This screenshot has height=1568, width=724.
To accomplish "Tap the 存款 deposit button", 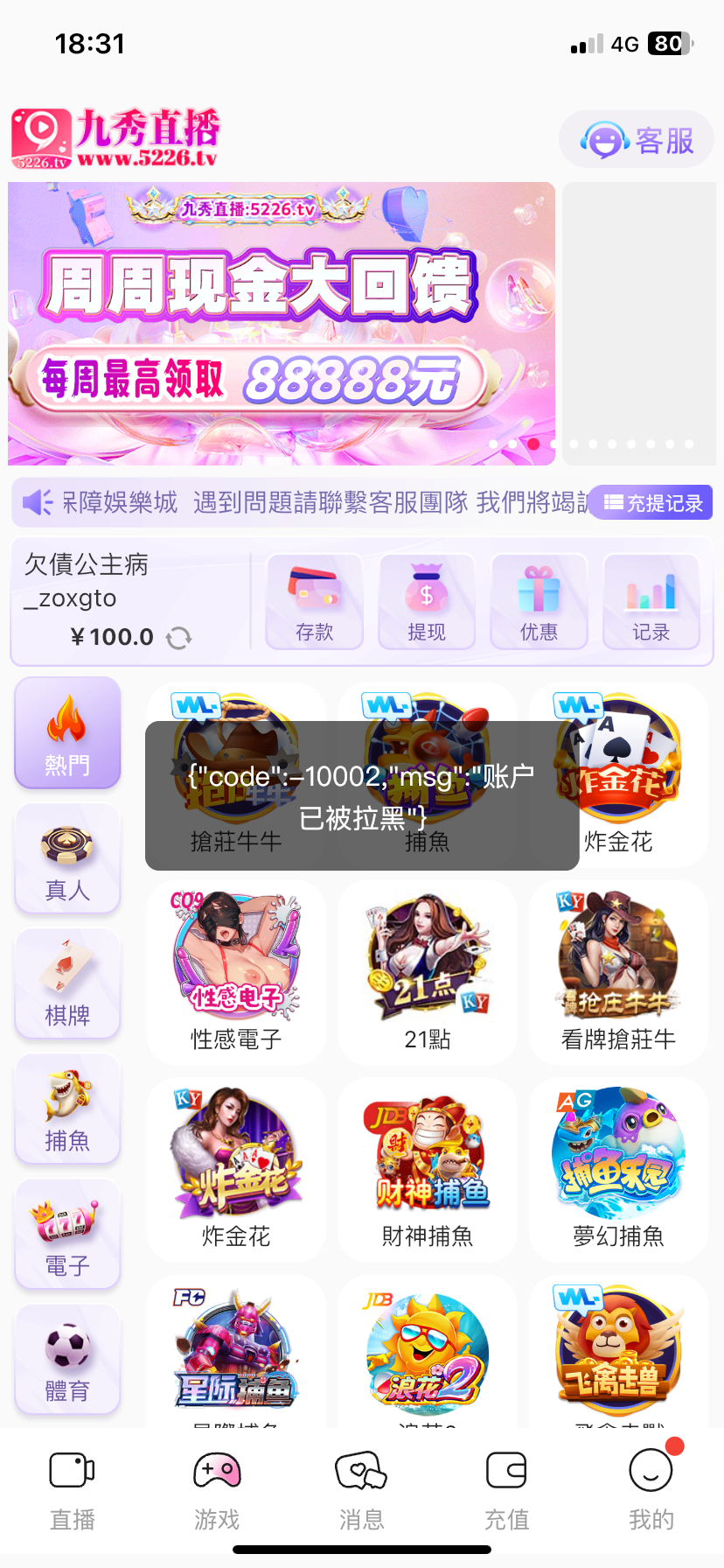I will tap(314, 601).
